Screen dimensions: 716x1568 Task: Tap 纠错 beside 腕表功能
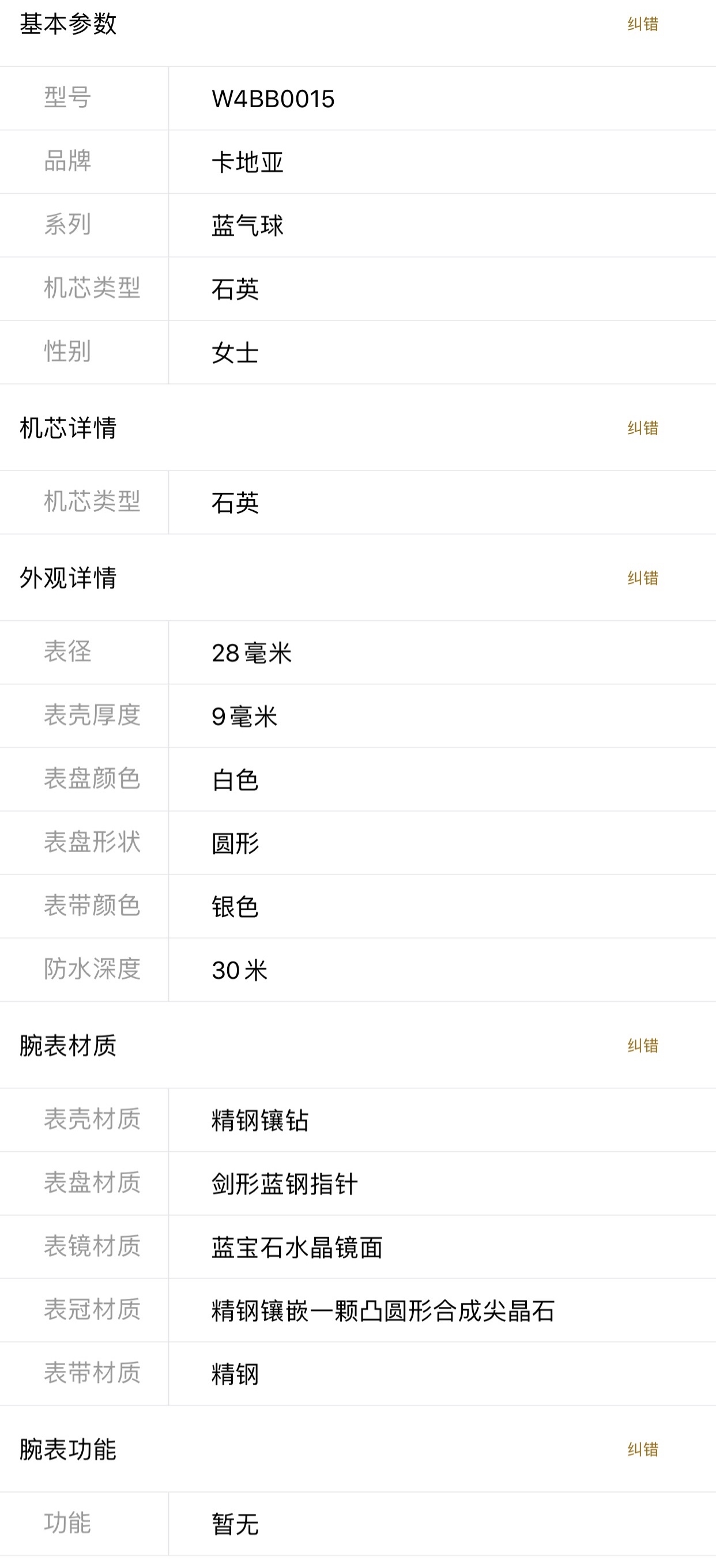tap(643, 1449)
